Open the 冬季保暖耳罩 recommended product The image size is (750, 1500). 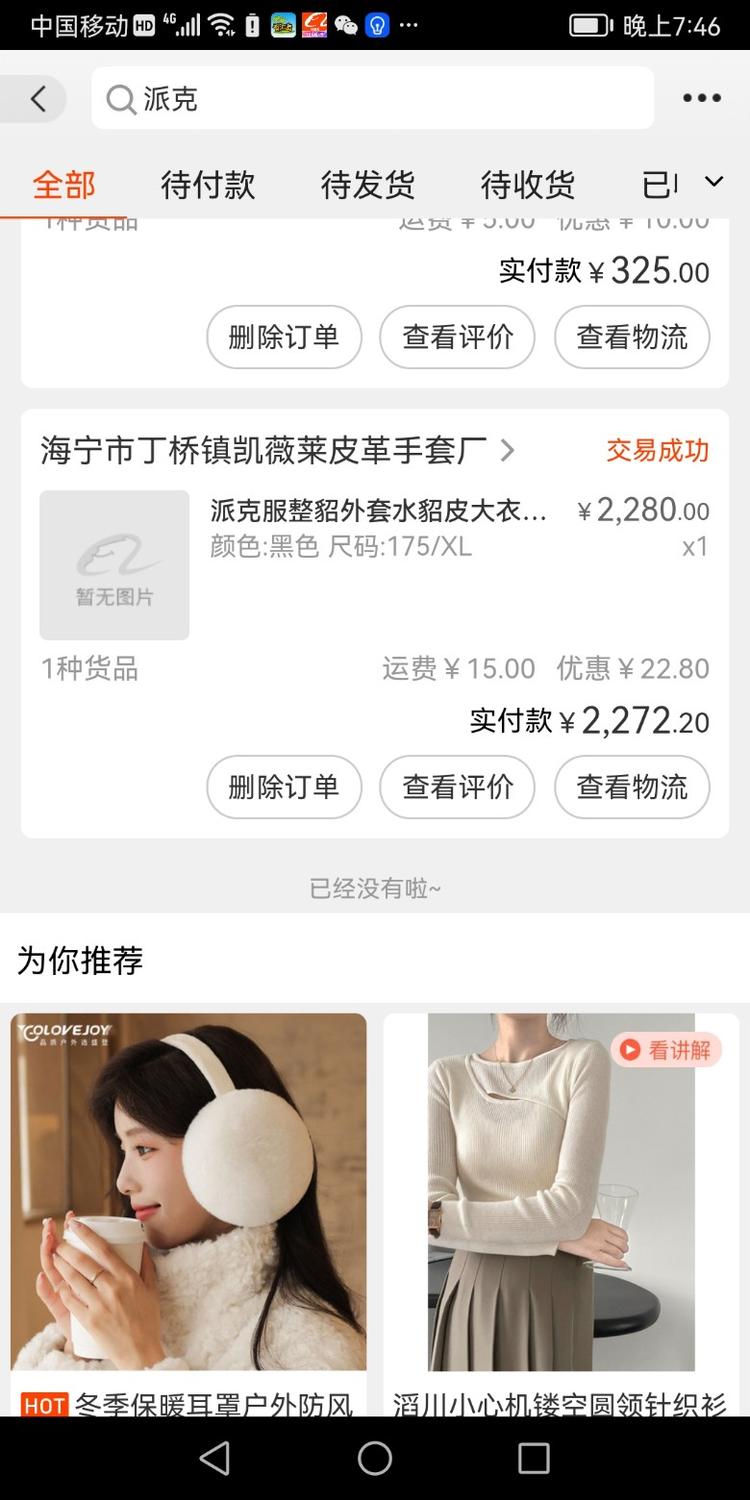coord(188,1200)
